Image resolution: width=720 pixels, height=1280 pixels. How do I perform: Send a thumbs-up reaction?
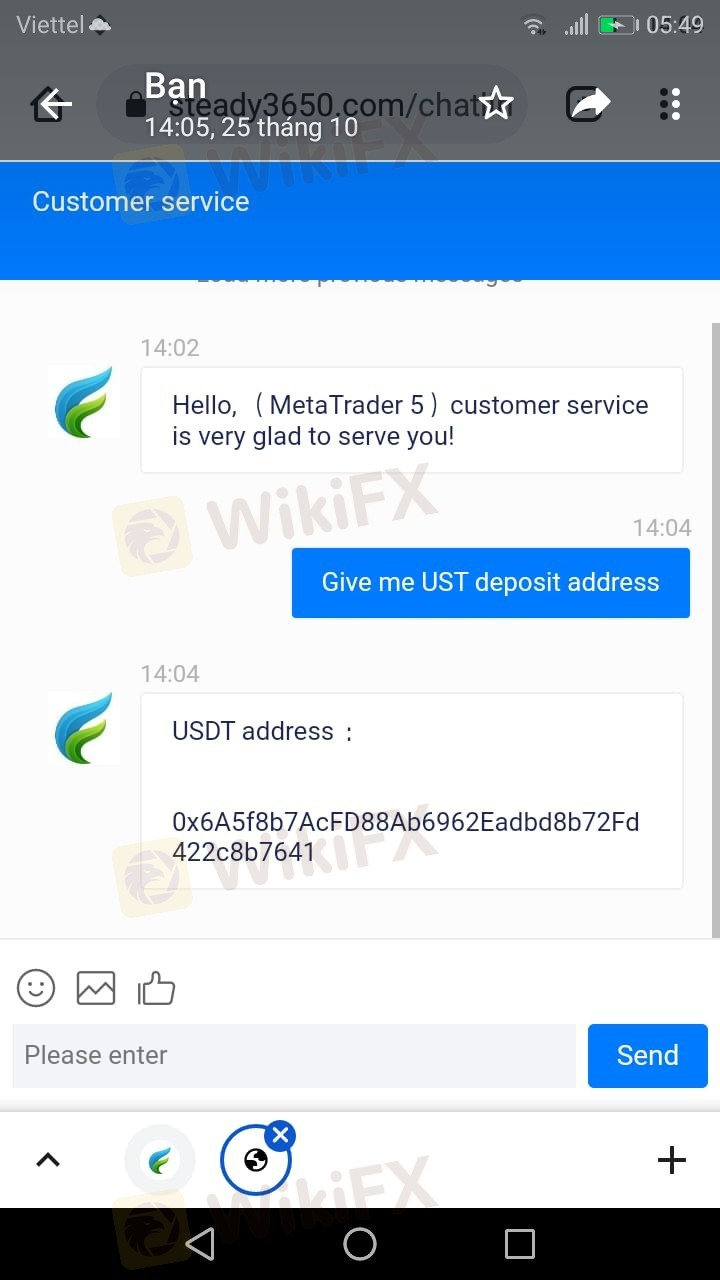tap(156, 988)
